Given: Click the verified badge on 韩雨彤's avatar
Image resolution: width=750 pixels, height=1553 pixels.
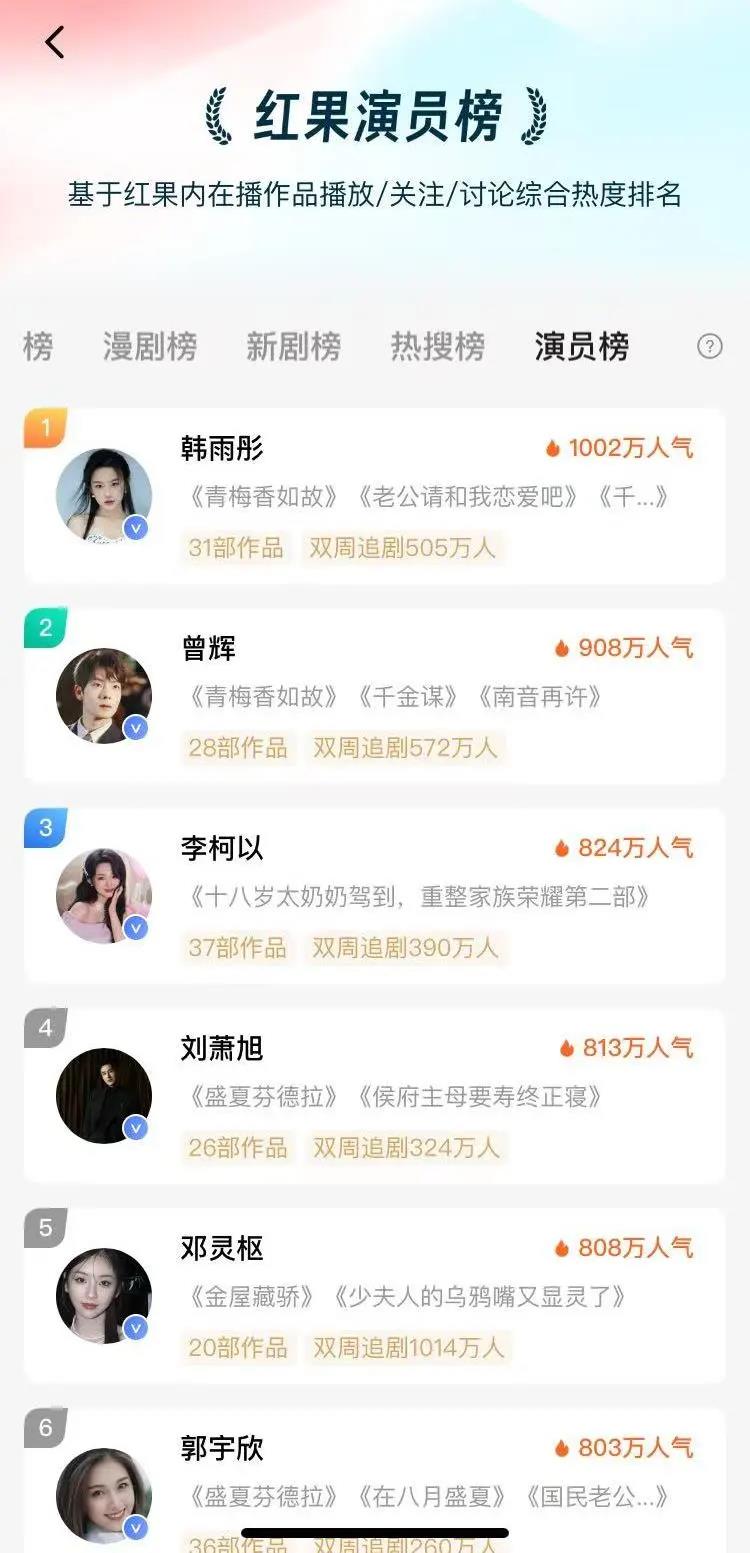Looking at the screenshot, I should point(134,527).
